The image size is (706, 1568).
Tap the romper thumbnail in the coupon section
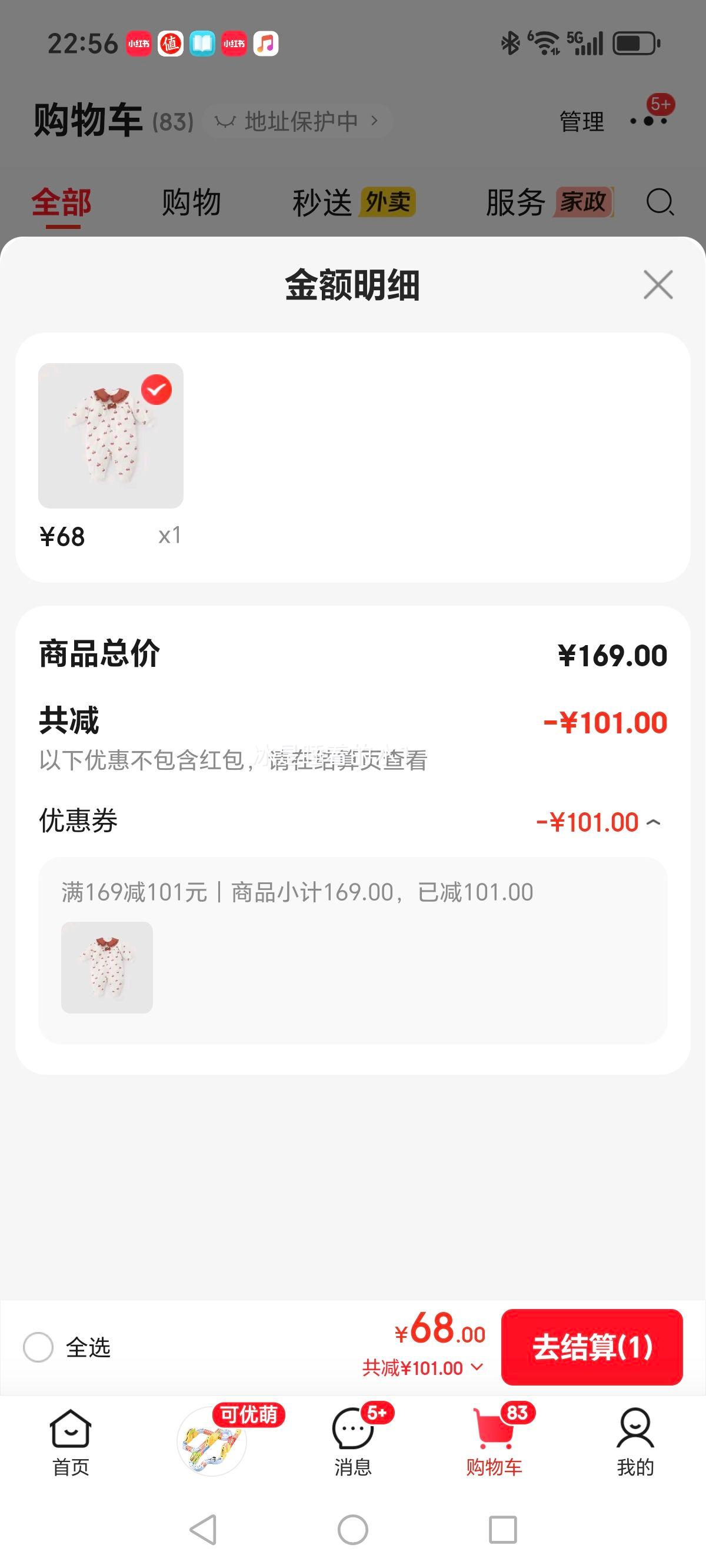[x=107, y=968]
